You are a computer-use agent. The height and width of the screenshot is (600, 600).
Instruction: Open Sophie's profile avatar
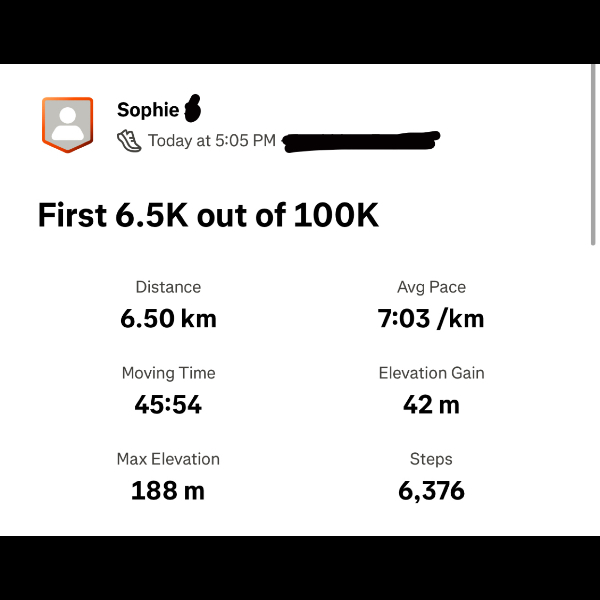(67, 125)
